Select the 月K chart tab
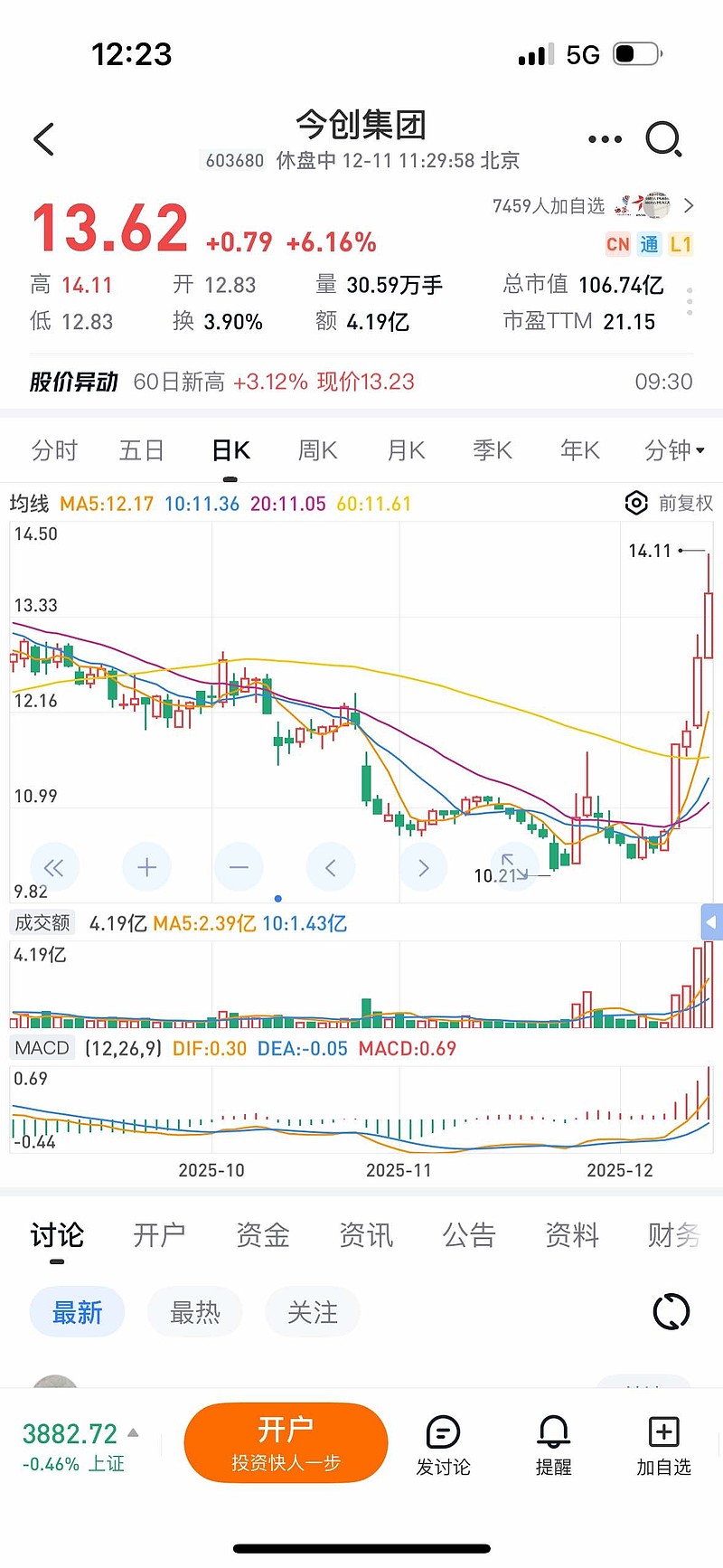Image resolution: width=723 pixels, height=1568 pixels. (x=406, y=450)
